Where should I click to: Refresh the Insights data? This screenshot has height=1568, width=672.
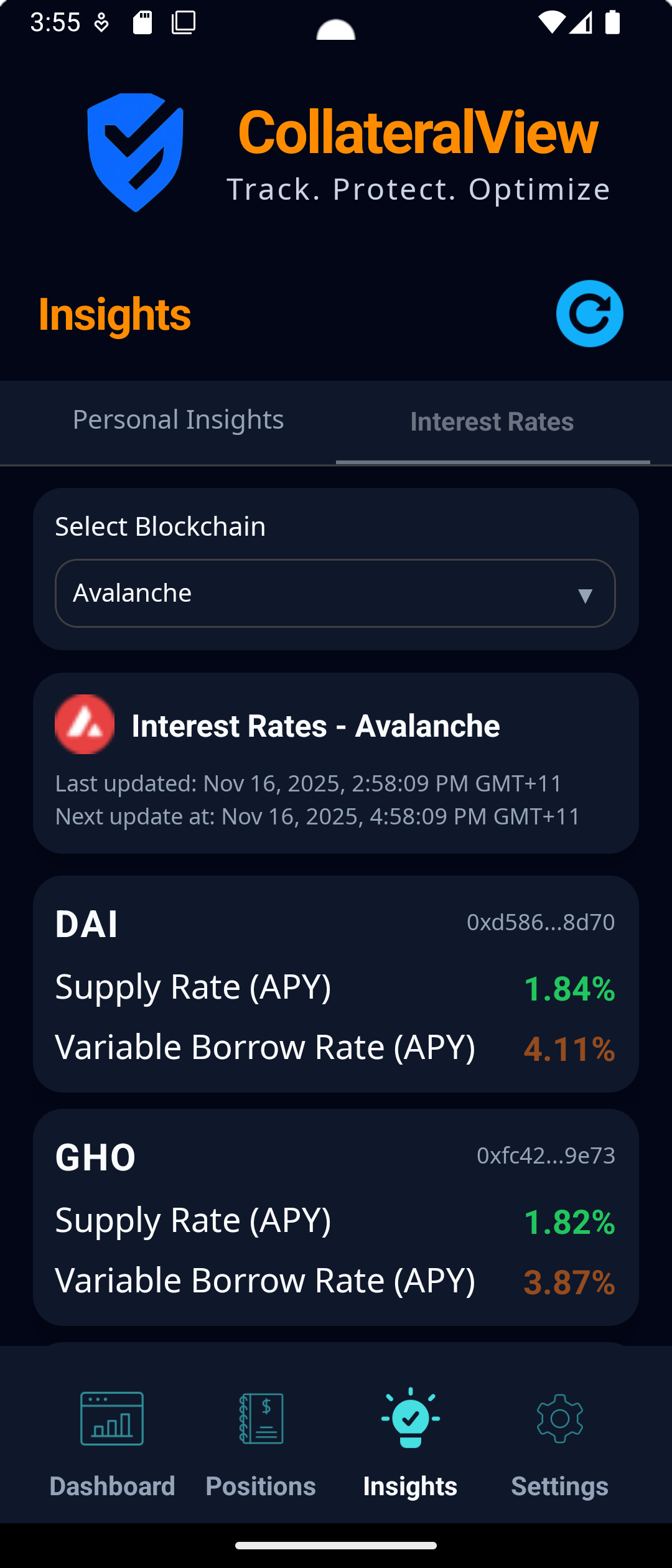pyautogui.click(x=589, y=314)
